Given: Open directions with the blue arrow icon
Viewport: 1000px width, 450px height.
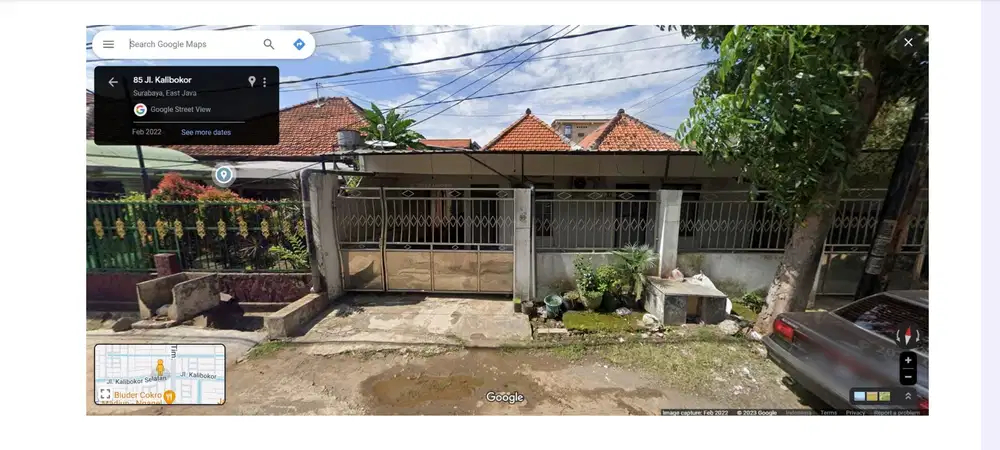Looking at the screenshot, I should coord(299,44).
